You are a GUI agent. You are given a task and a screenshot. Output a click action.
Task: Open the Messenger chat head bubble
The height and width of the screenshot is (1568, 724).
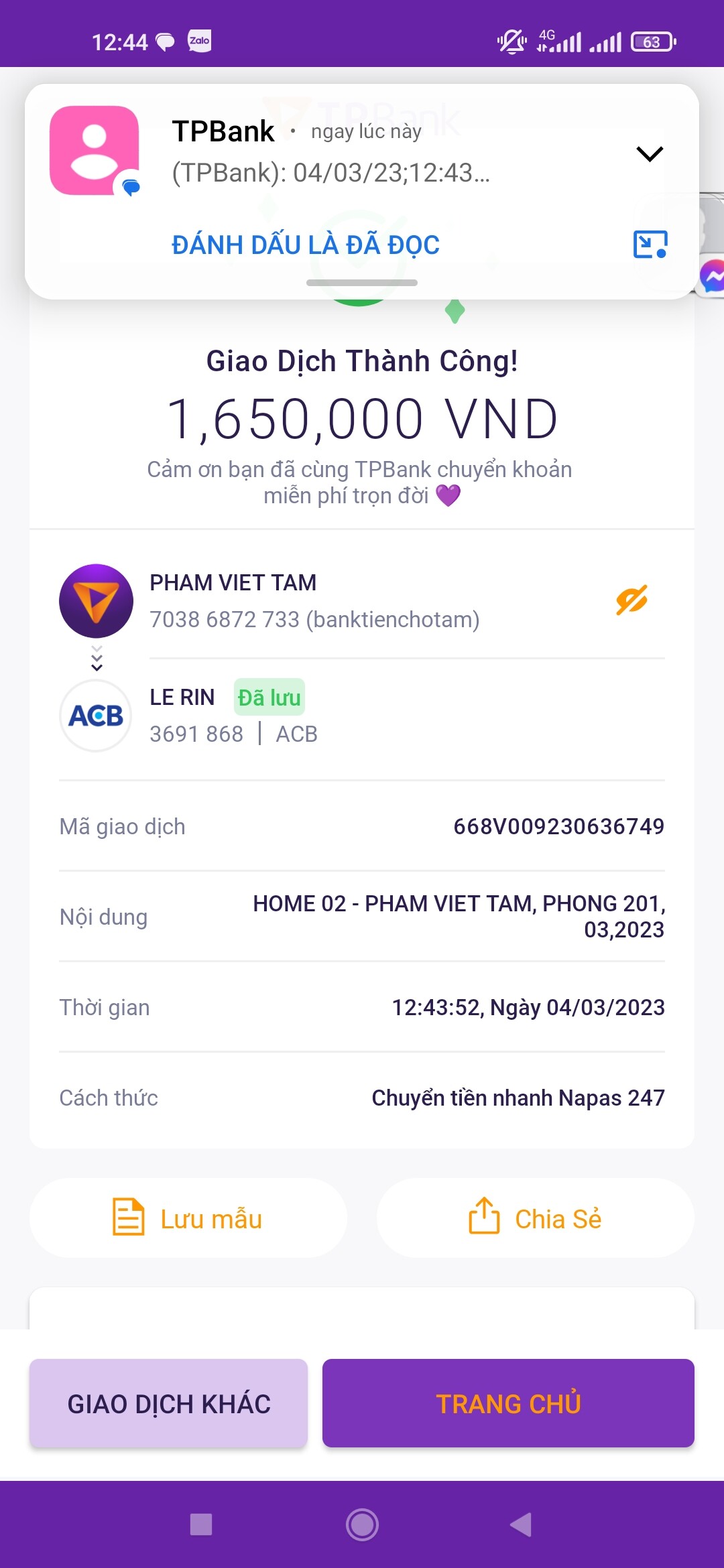[x=713, y=276]
